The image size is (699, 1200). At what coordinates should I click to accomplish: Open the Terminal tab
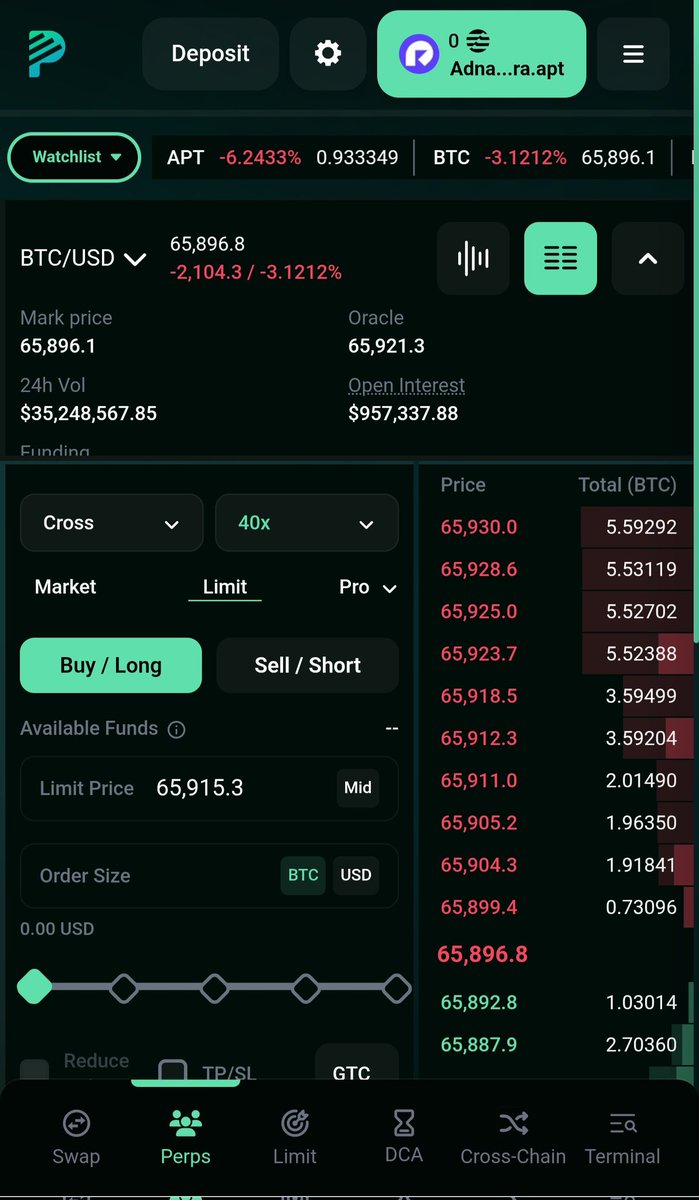[622, 1137]
